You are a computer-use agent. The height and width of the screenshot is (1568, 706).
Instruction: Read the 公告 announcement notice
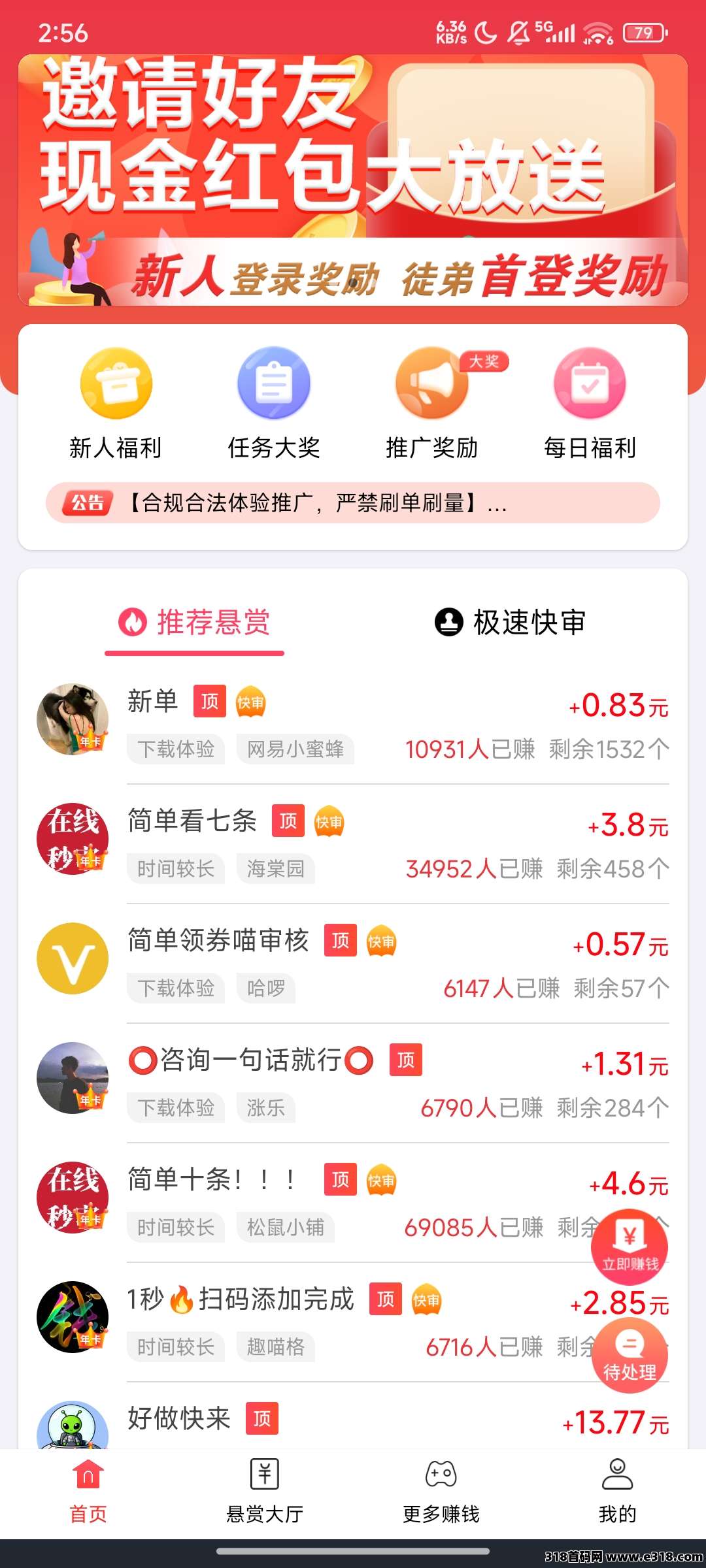point(353,503)
